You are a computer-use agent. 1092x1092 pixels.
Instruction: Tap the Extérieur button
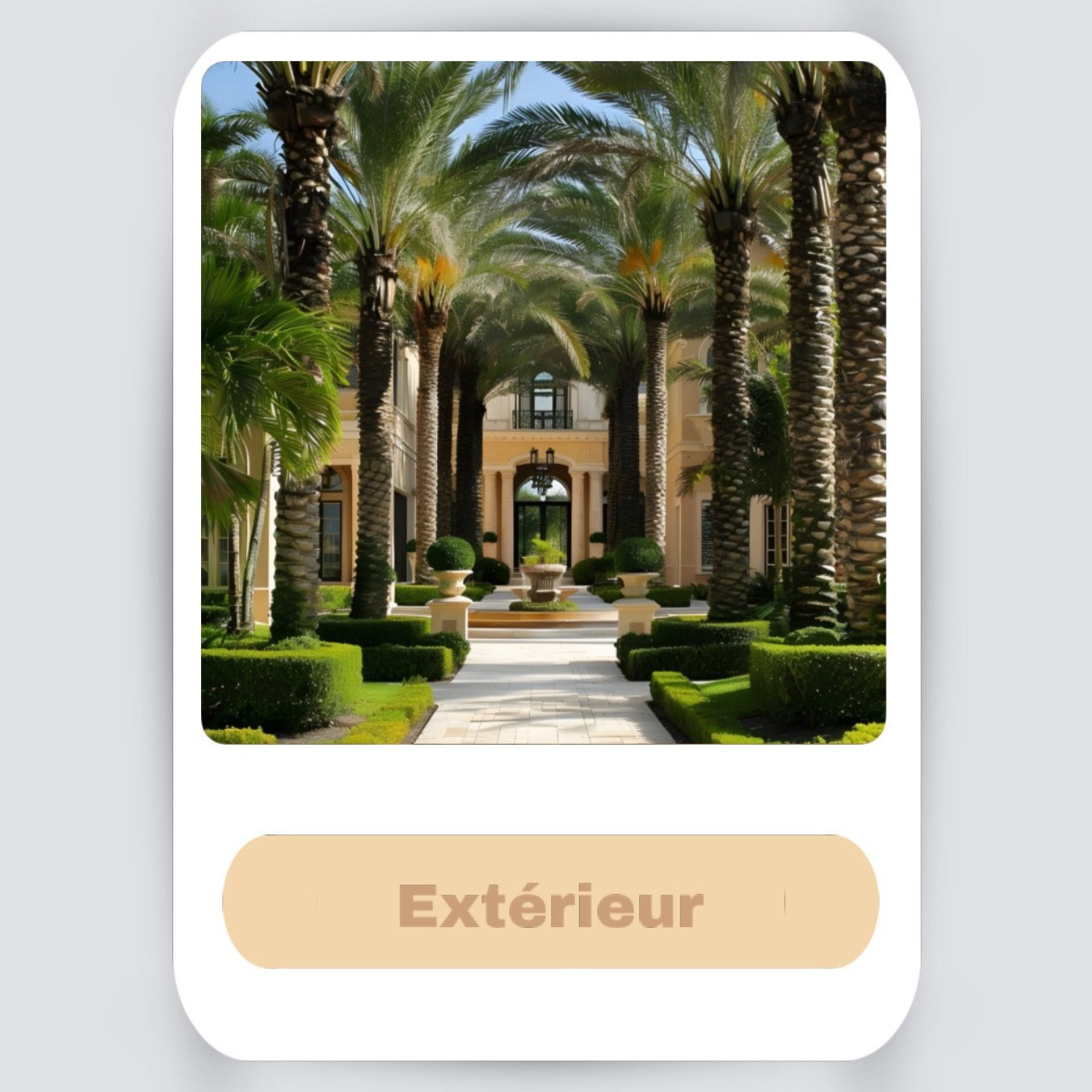point(550,902)
